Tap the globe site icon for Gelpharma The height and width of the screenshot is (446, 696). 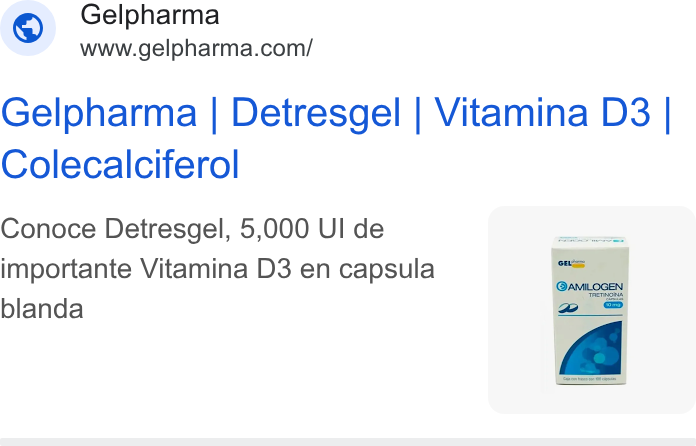[x=28, y=28]
